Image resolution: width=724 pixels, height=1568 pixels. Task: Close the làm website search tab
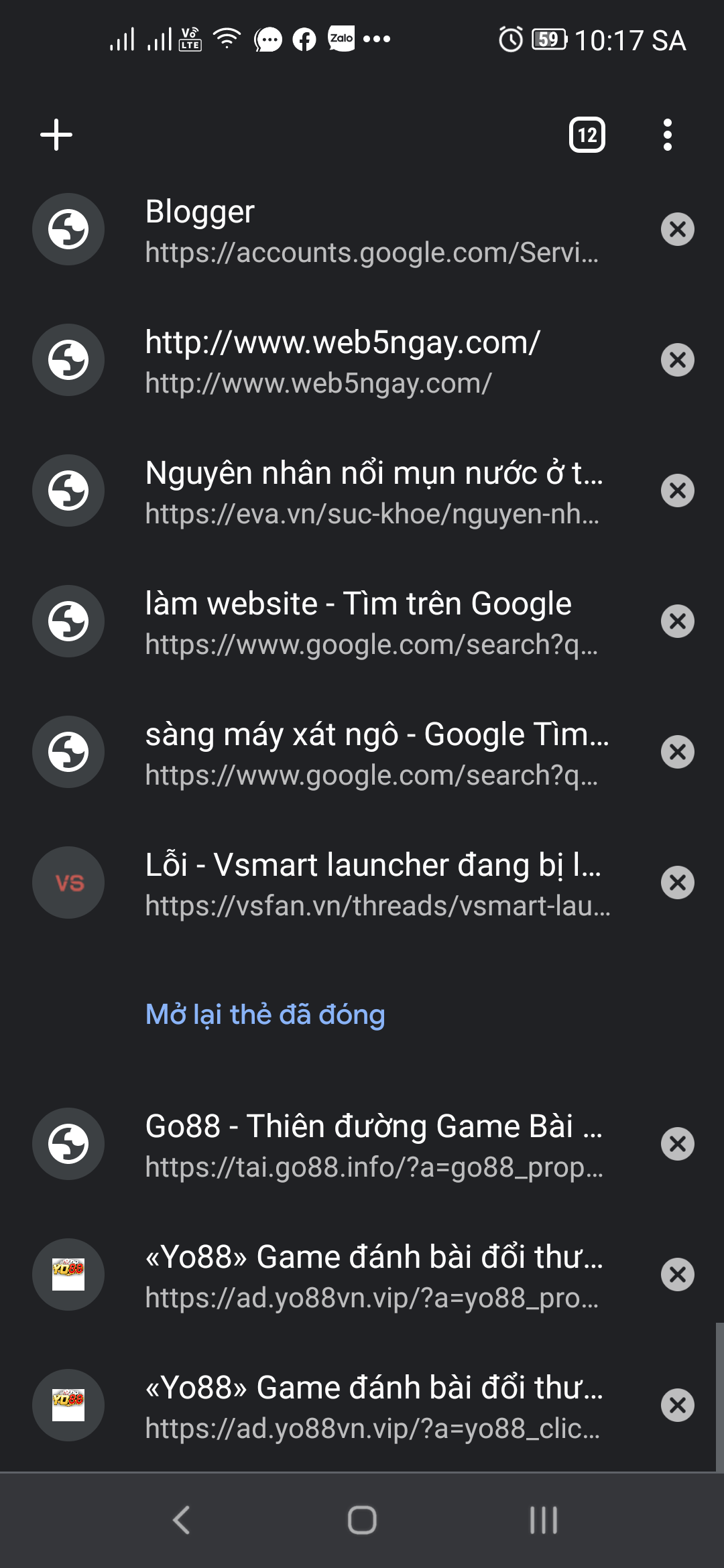coord(677,622)
